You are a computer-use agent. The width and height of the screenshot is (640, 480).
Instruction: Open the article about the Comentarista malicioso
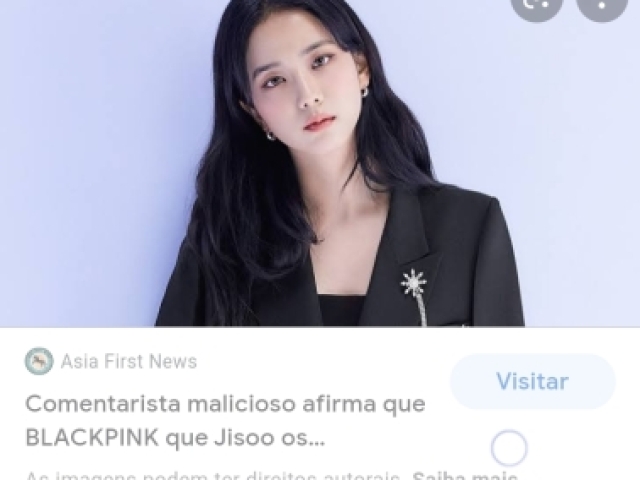tap(225, 420)
